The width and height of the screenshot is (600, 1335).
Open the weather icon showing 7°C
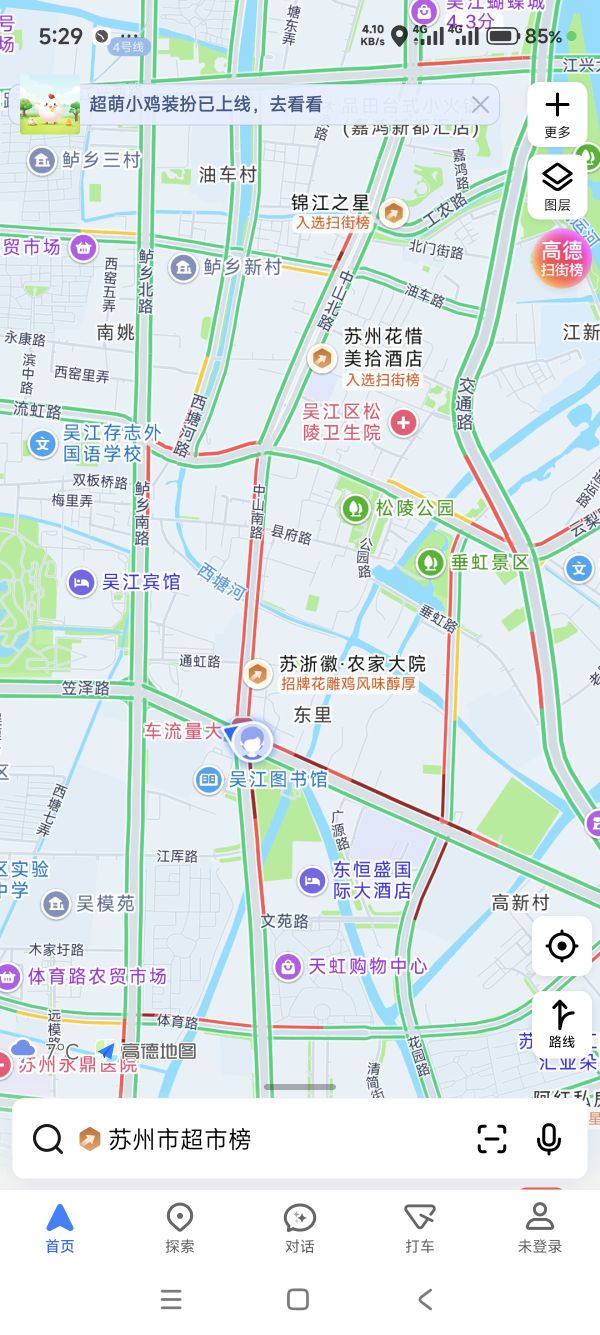23,1049
